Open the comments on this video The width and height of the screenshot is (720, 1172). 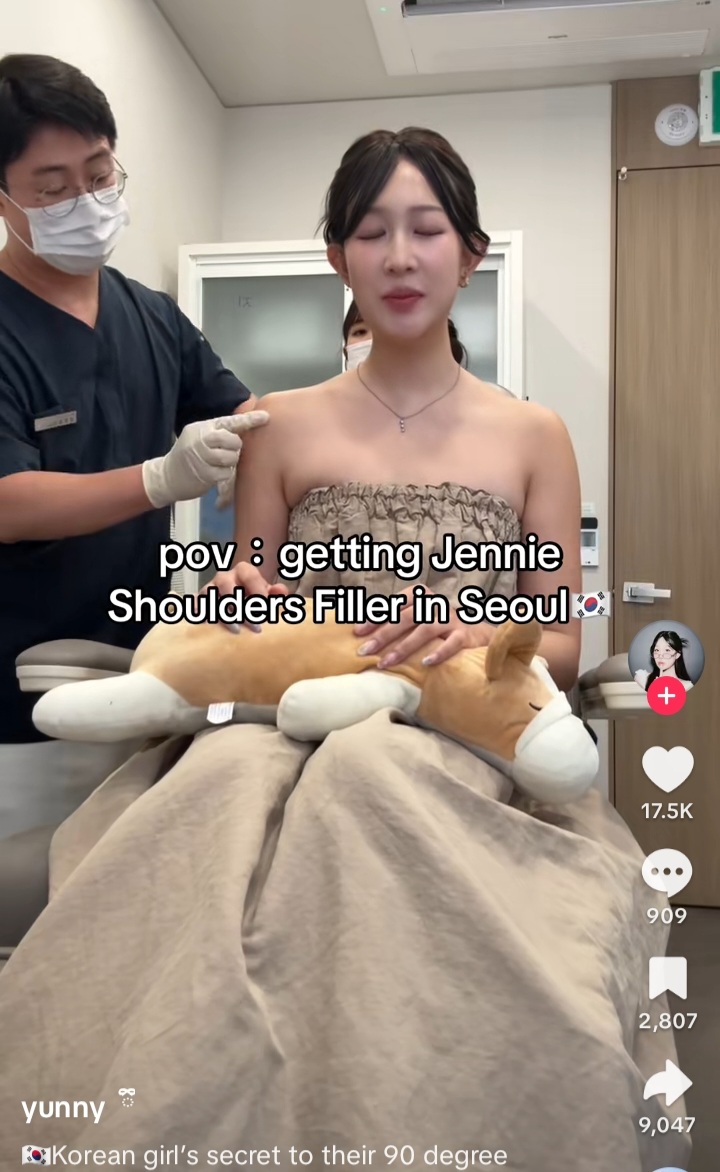tap(667, 872)
